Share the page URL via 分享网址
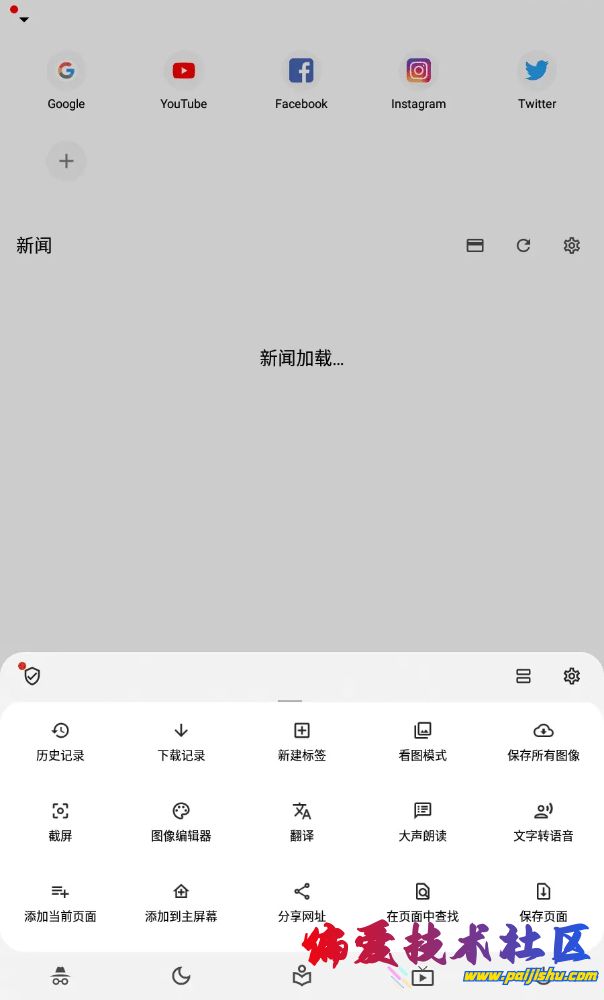The image size is (604, 1000). [302, 901]
